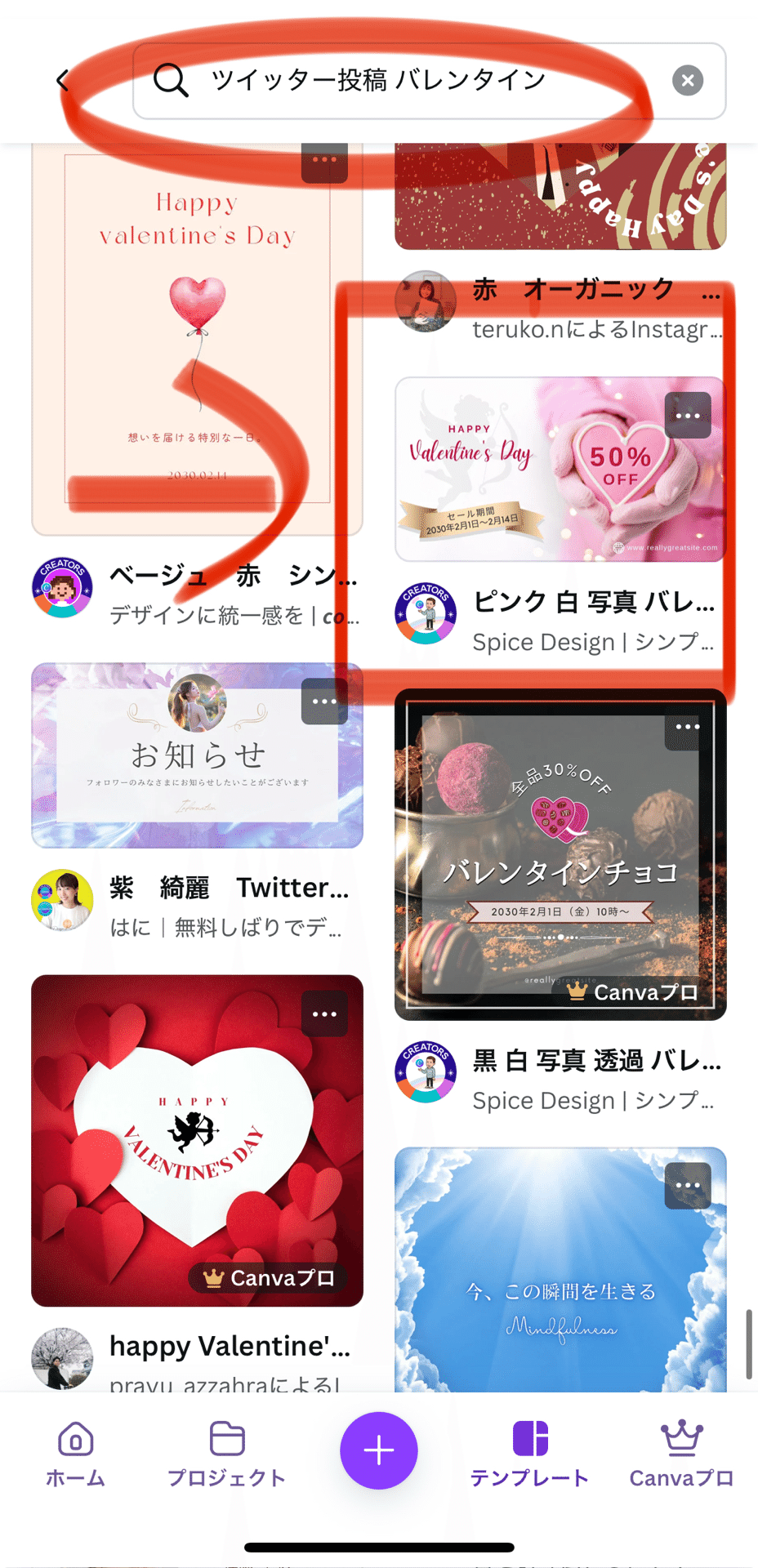Open options menu on the お知らせ template
This screenshot has width=758, height=1568.
pos(324,702)
